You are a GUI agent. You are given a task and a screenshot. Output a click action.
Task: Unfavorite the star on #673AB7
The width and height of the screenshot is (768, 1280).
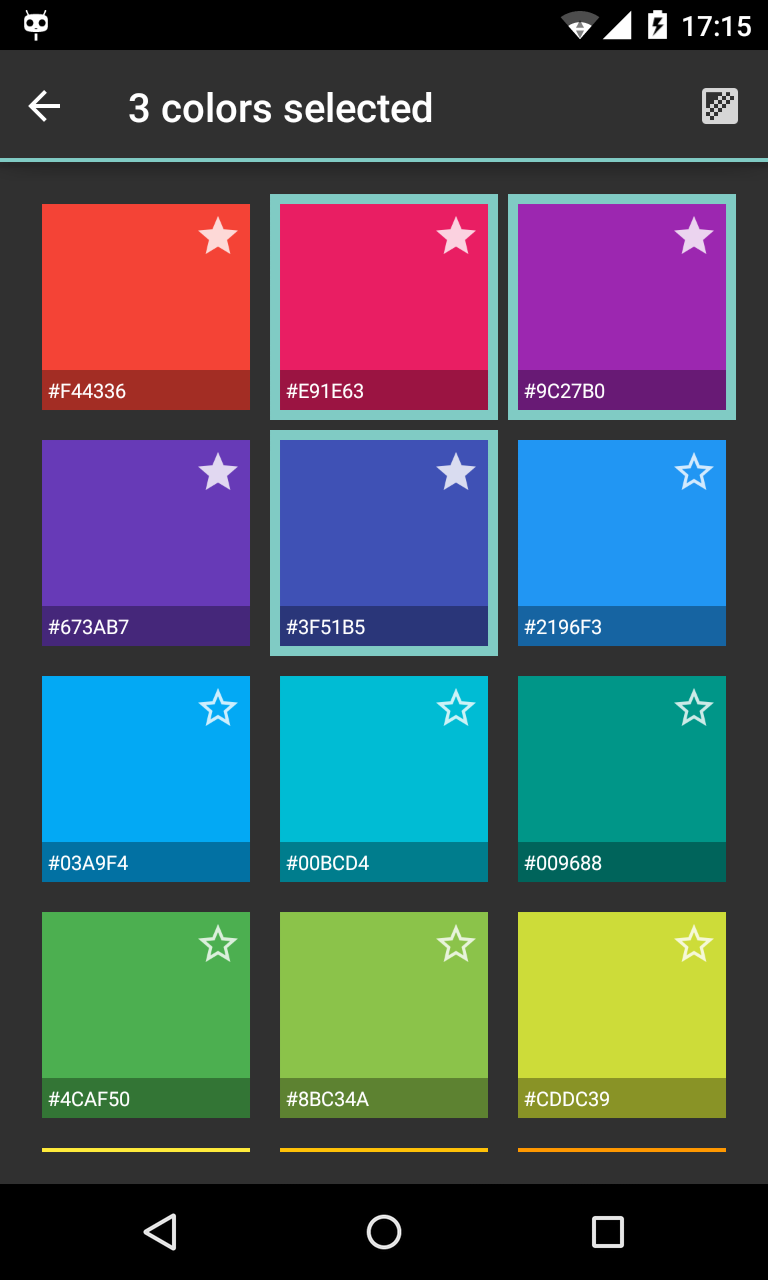[x=218, y=472]
